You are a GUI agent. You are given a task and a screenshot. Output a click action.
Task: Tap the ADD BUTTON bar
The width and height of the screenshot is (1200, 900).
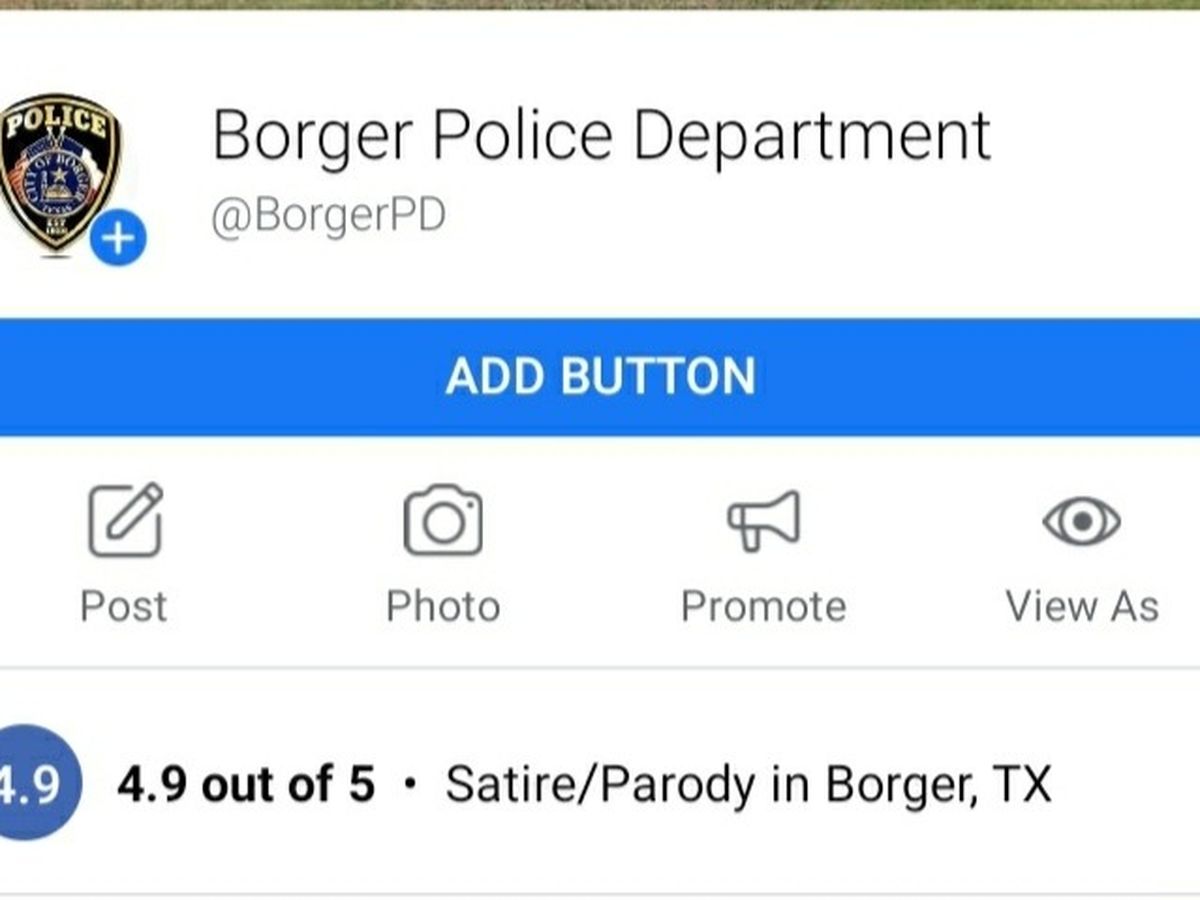coord(600,377)
